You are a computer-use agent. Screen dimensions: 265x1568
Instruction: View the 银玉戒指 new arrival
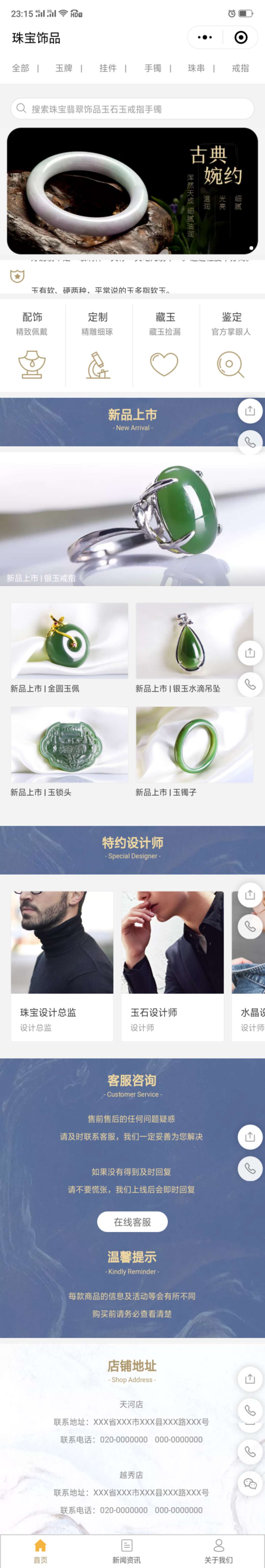[132, 524]
